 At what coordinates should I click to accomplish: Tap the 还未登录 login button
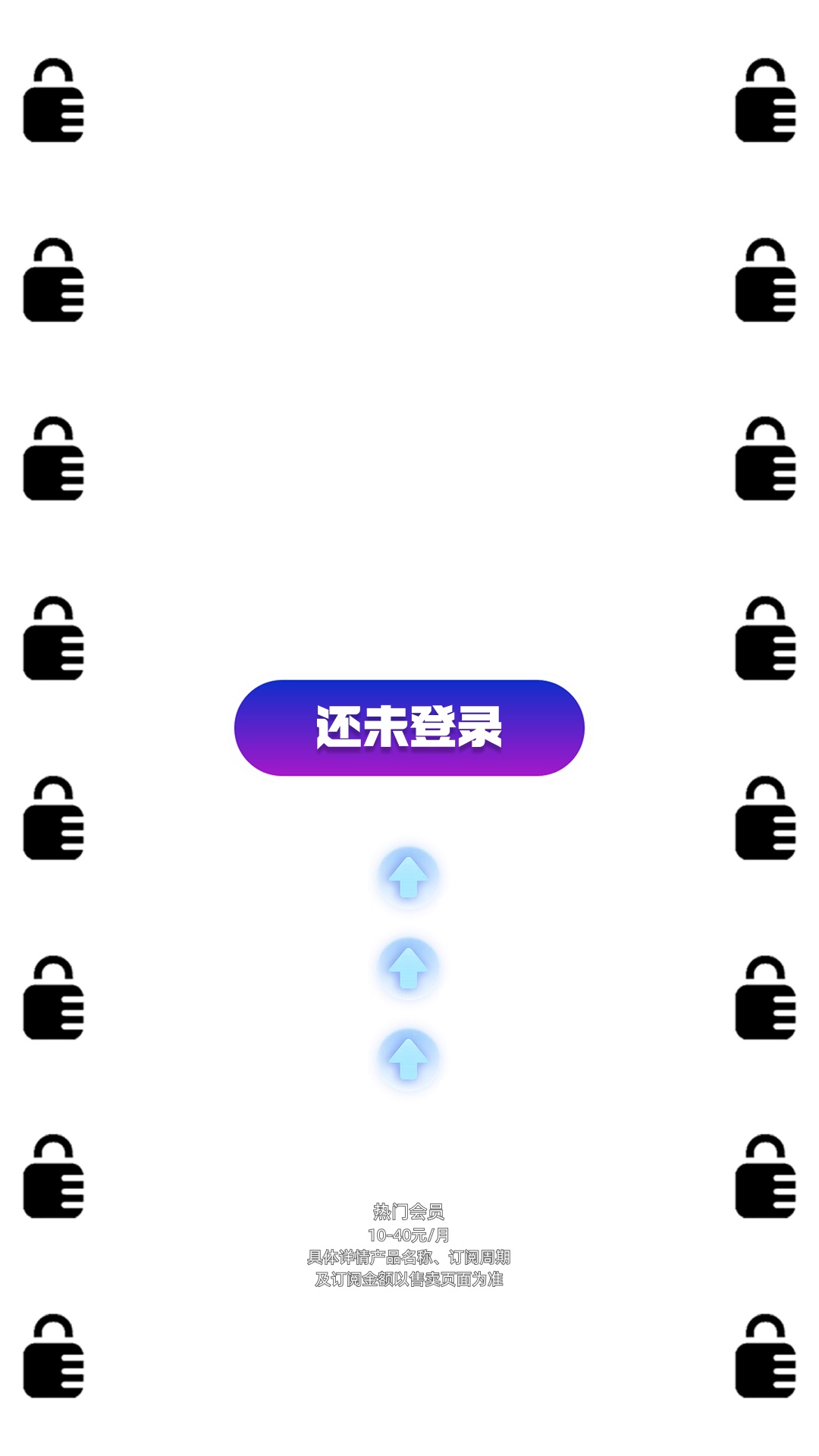pos(409,728)
